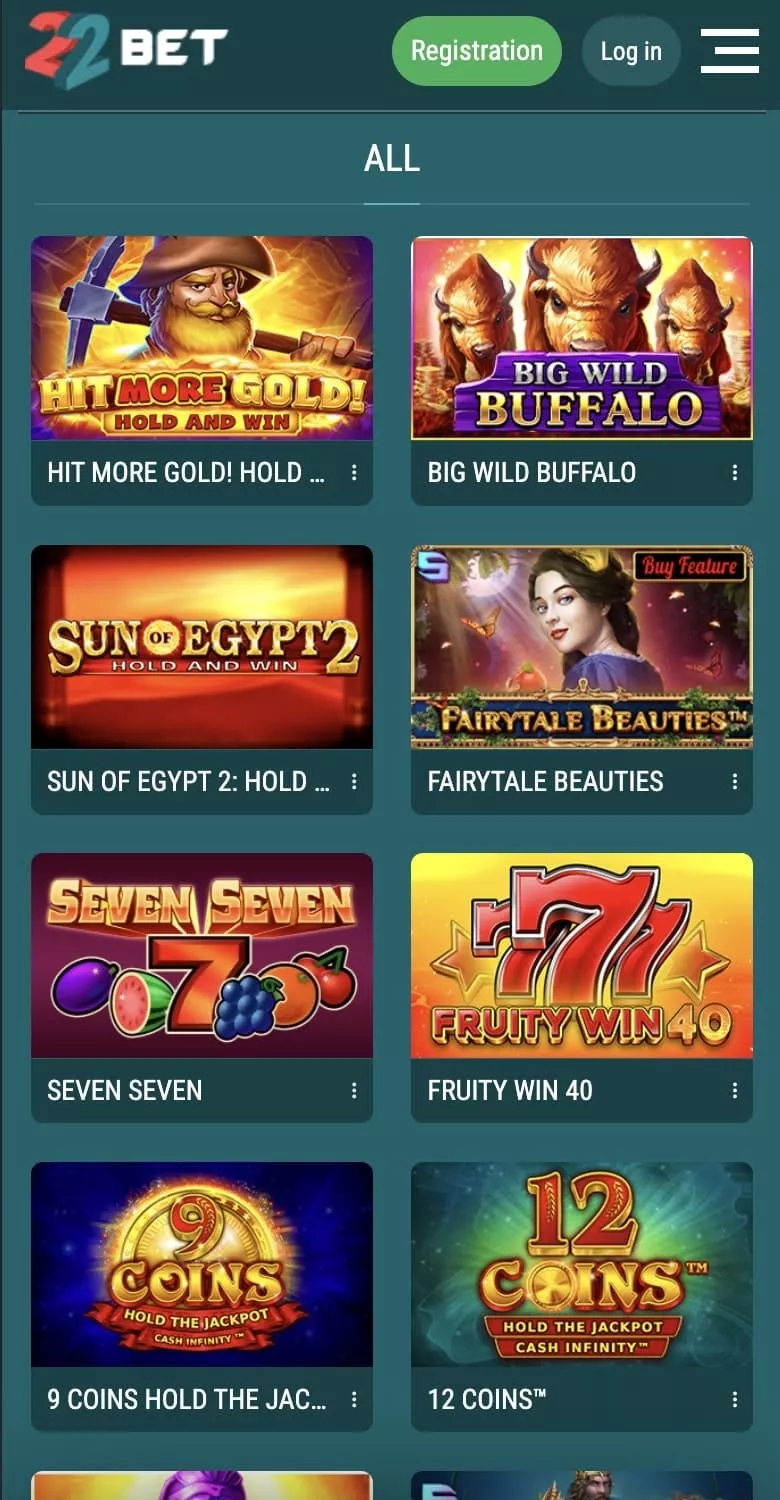Viewport: 780px width, 1500px height.
Task: Launch 9 Coins Hold the Jackpot
Action: (x=202, y=1264)
